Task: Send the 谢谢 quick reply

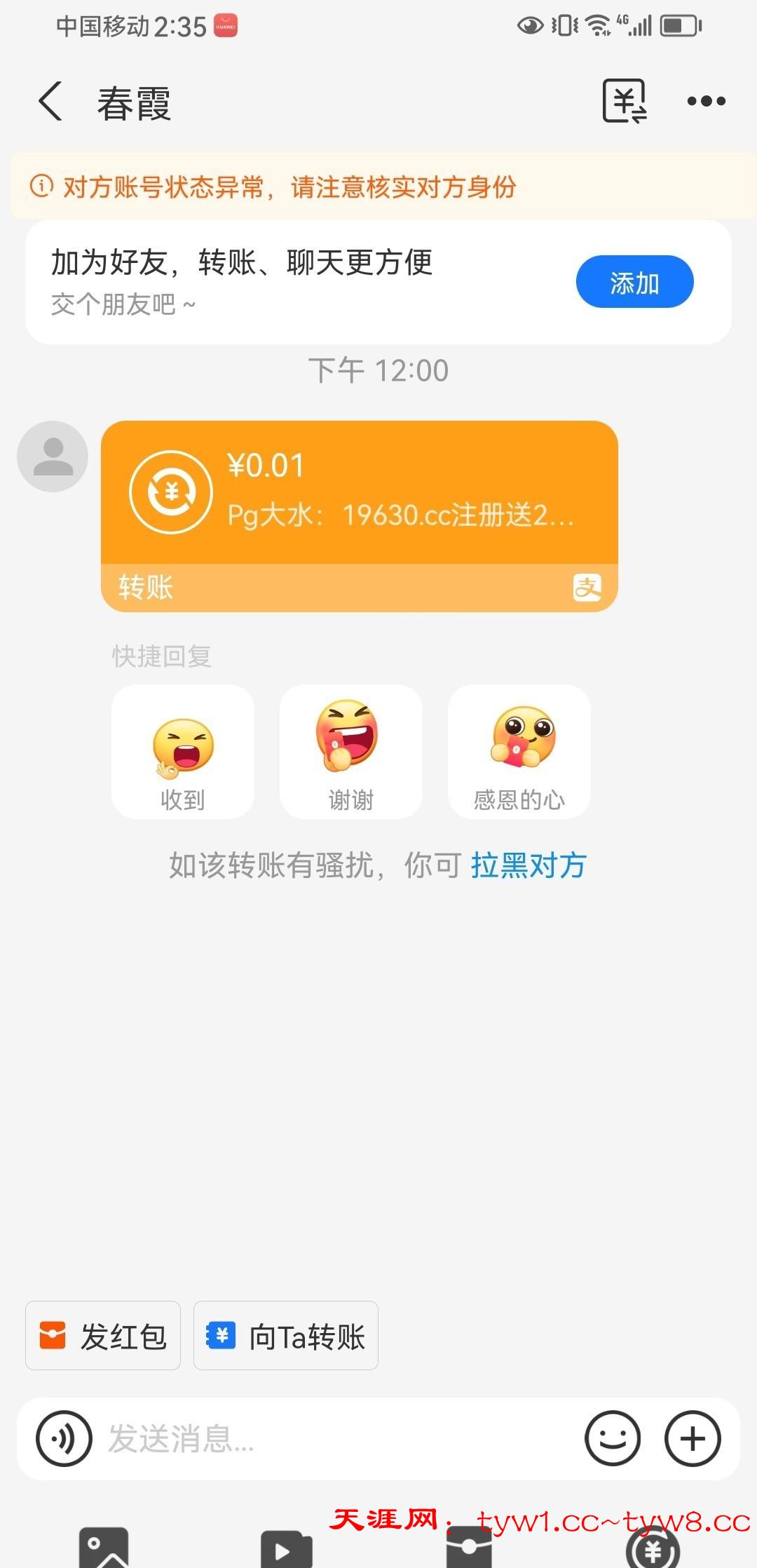Action: (x=350, y=752)
